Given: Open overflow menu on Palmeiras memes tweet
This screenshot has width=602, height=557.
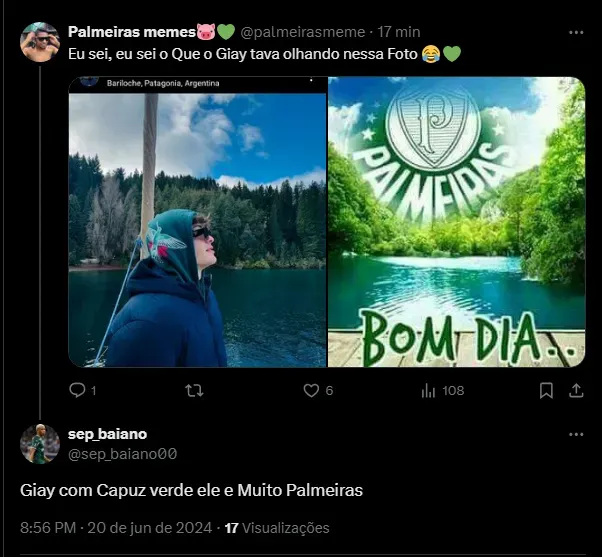Looking at the screenshot, I should (576, 33).
